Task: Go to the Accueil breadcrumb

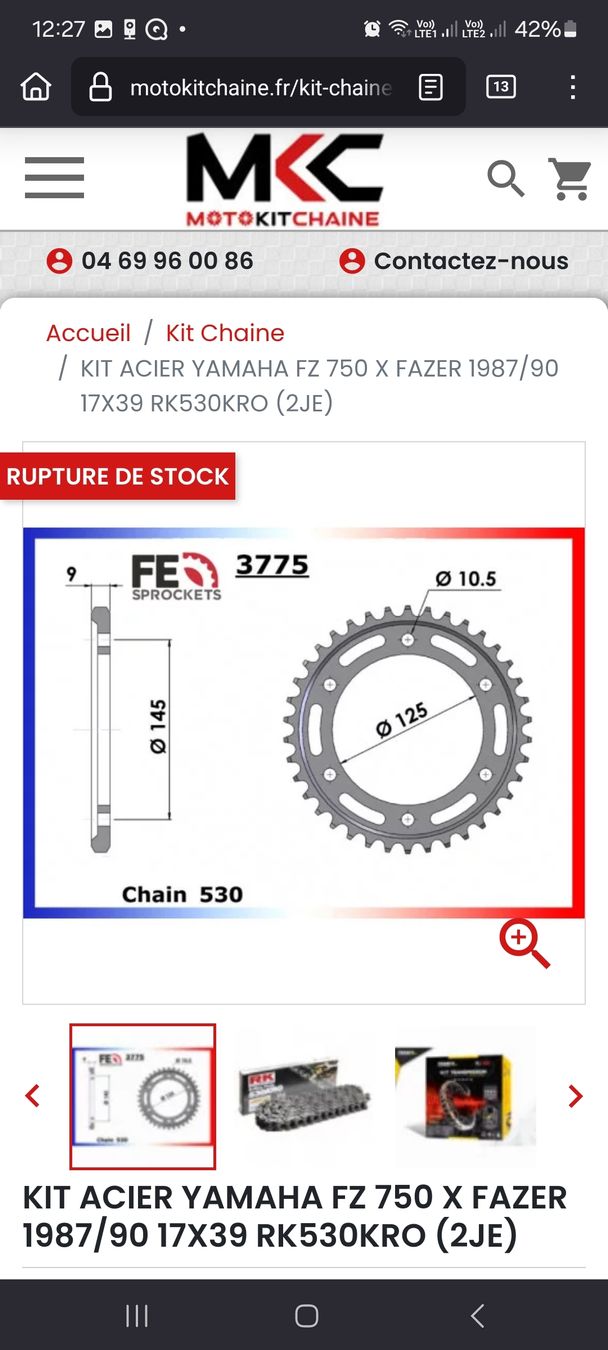Action: click(x=88, y=333)
